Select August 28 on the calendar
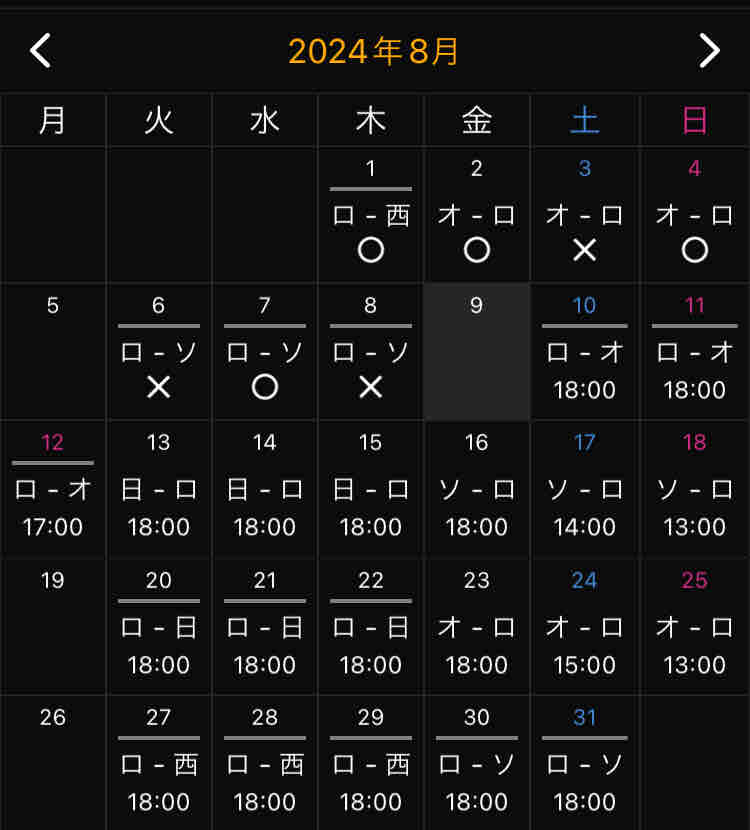 tap(265, 763)
